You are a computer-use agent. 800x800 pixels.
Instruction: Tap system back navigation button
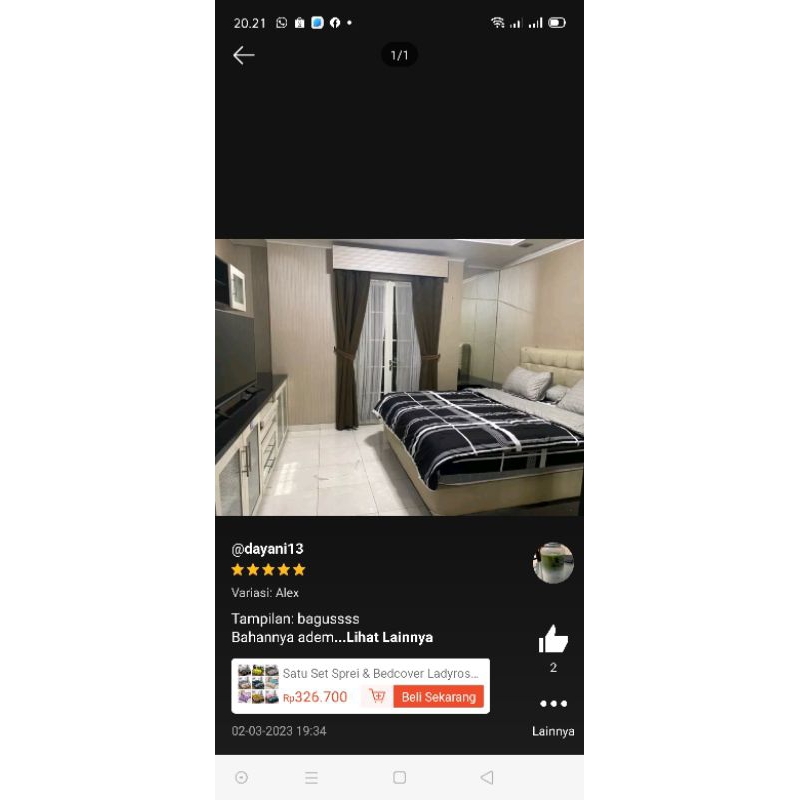click(x=487, y=777)
